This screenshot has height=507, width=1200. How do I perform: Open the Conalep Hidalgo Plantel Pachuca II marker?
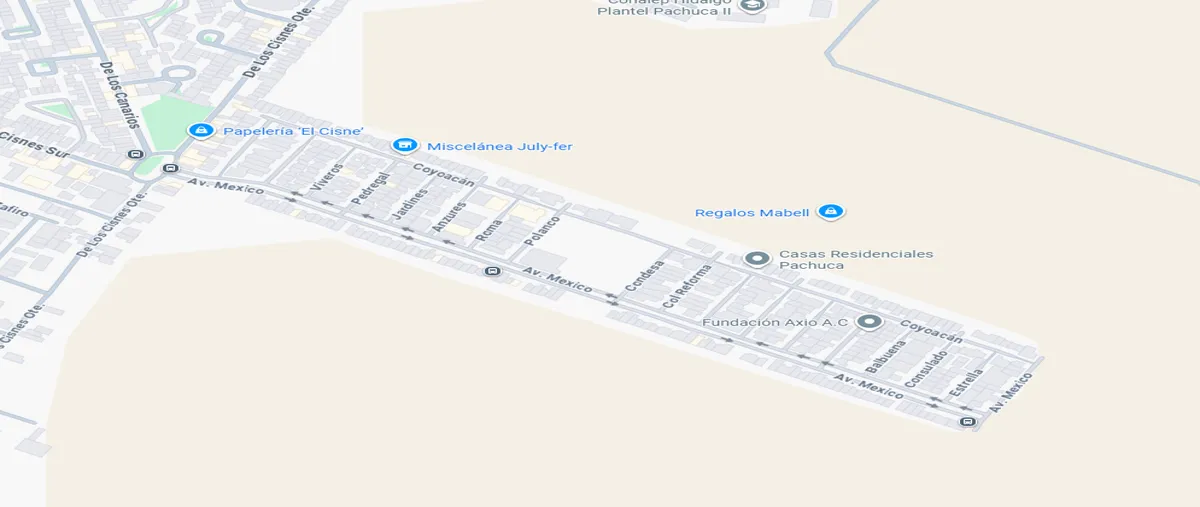pyautogui.click(x=754, y=6)
